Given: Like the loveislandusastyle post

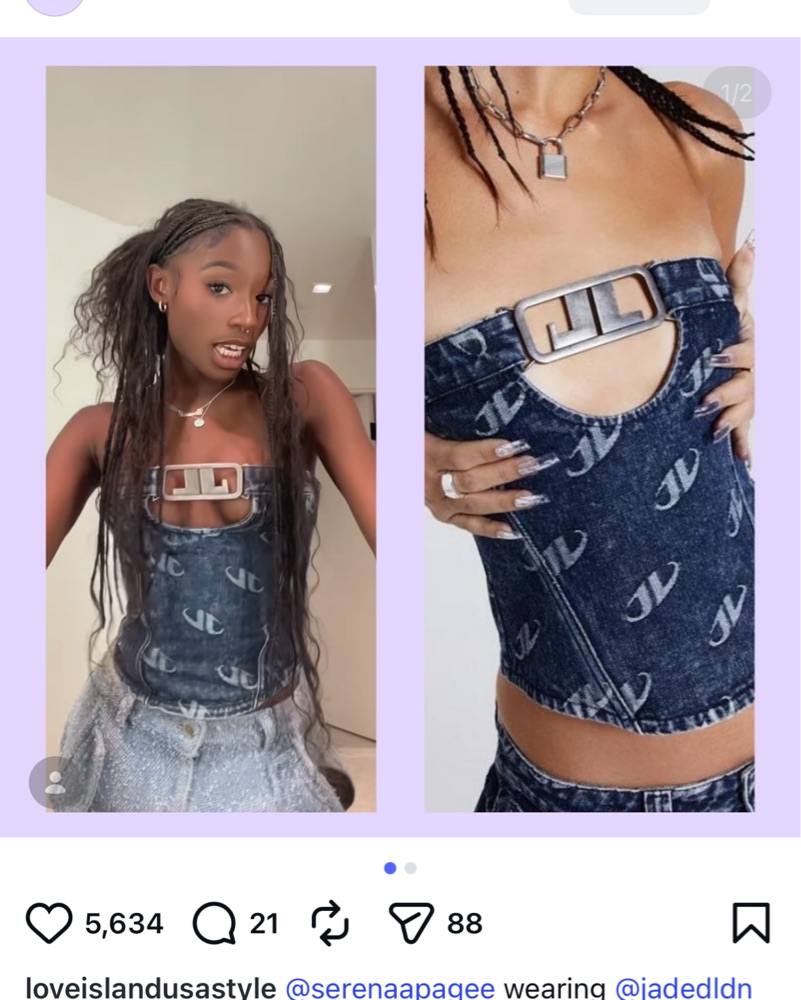Looking at the screenshot, I should [49, 924].
